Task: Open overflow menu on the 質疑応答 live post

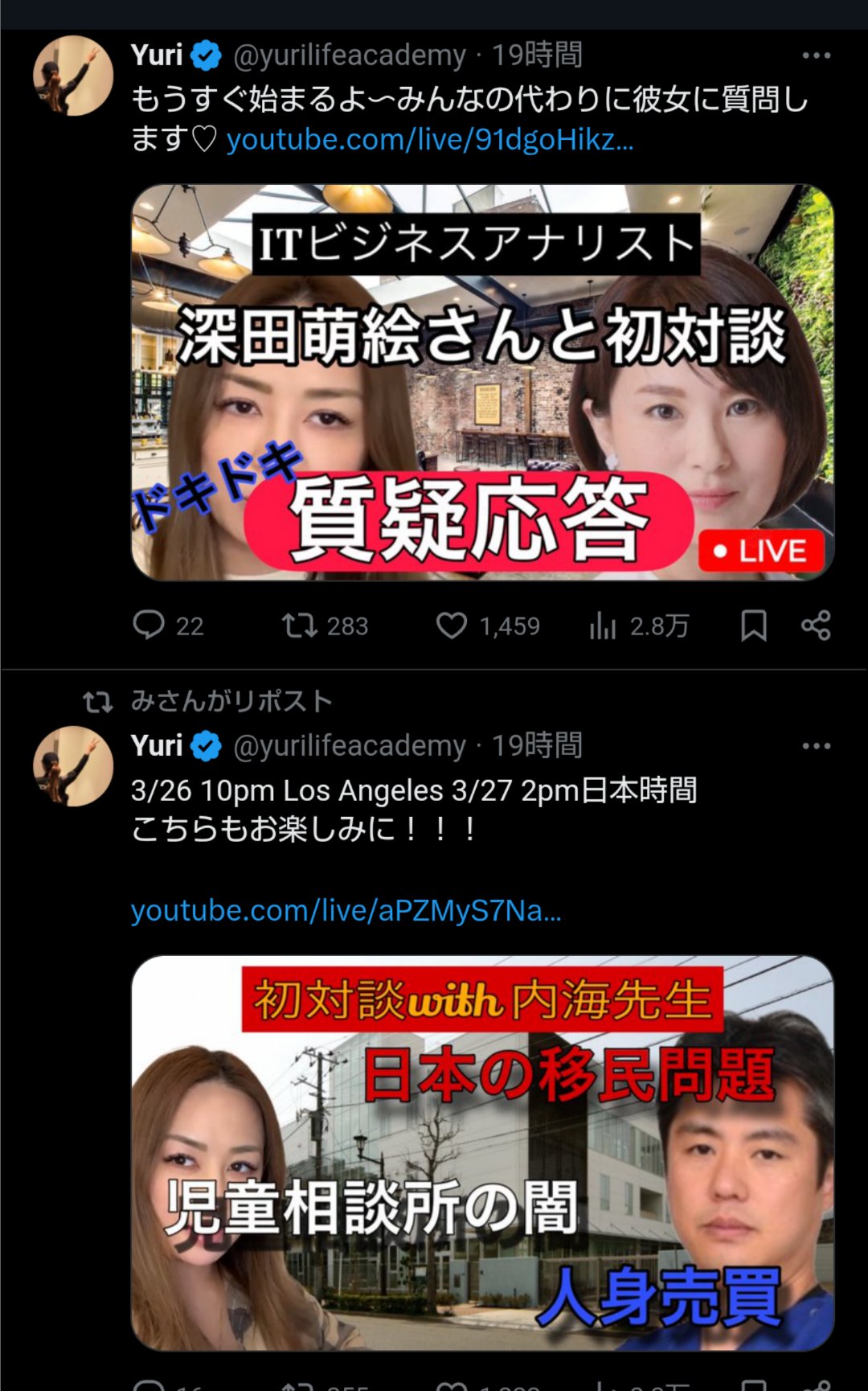Action: click(x=816, y=55)
